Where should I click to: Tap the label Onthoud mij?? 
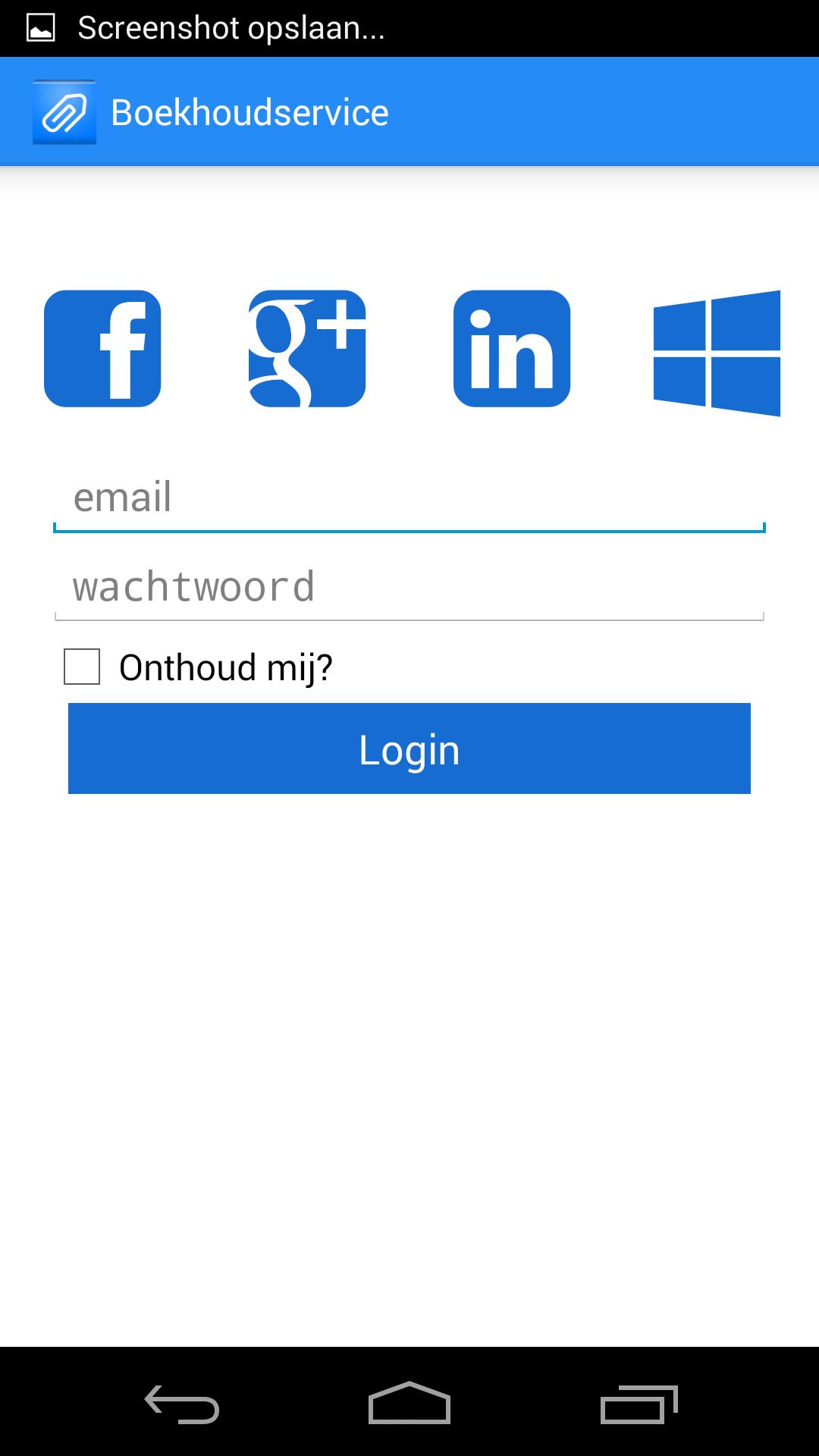227,667
